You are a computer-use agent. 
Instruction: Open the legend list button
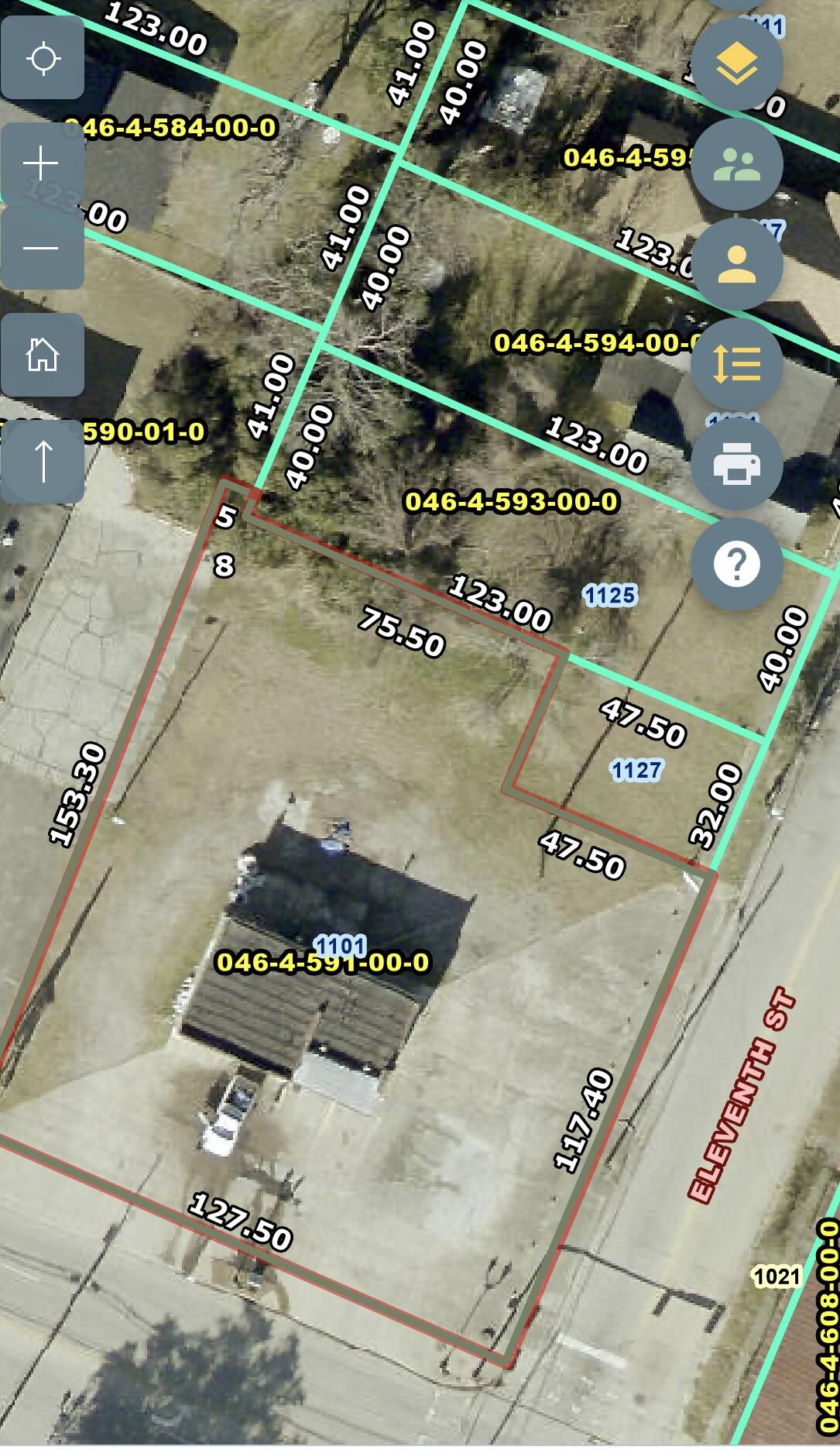pos(736,365)
